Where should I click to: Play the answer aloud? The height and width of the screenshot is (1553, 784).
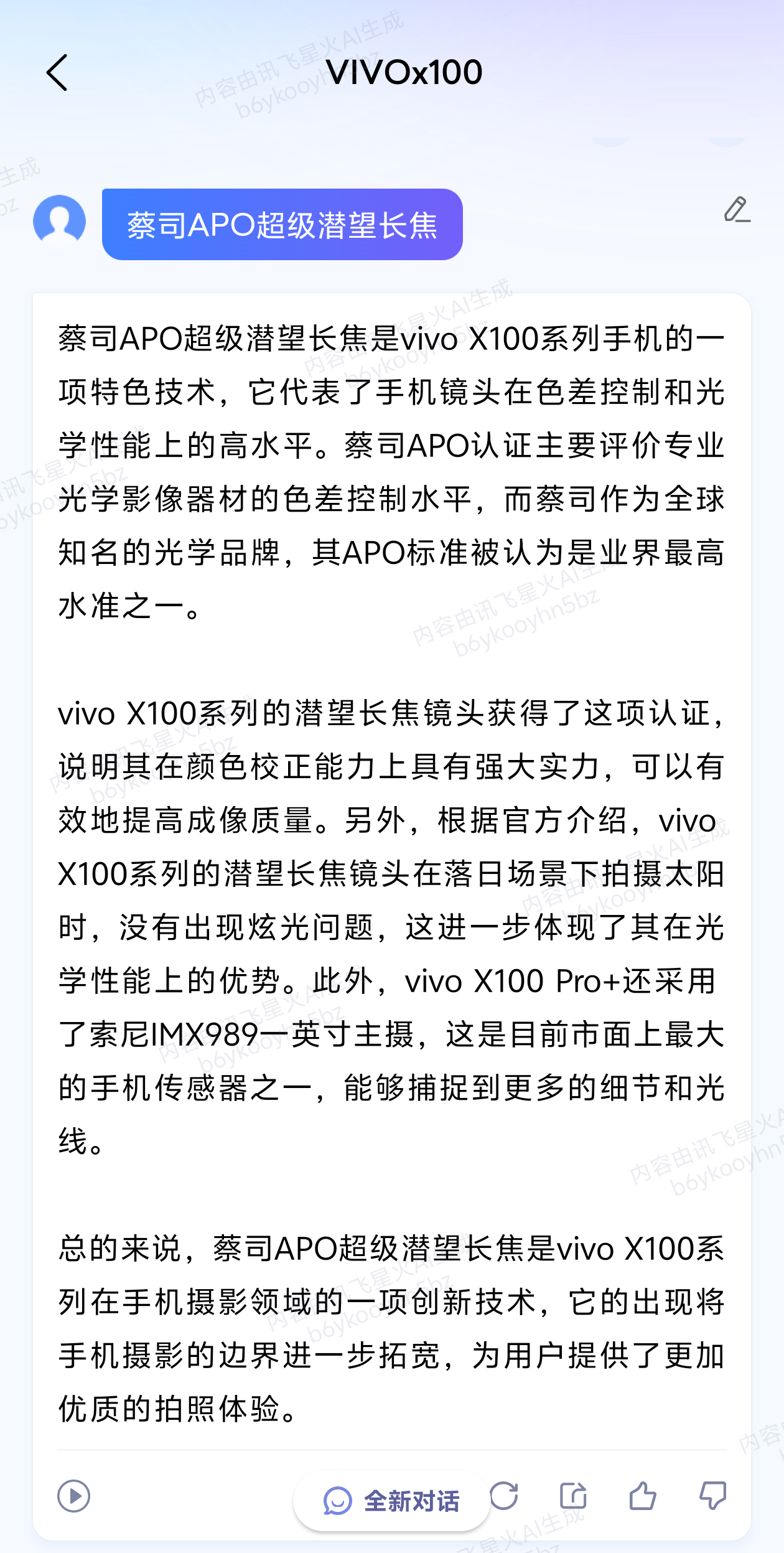(74, 1496)
